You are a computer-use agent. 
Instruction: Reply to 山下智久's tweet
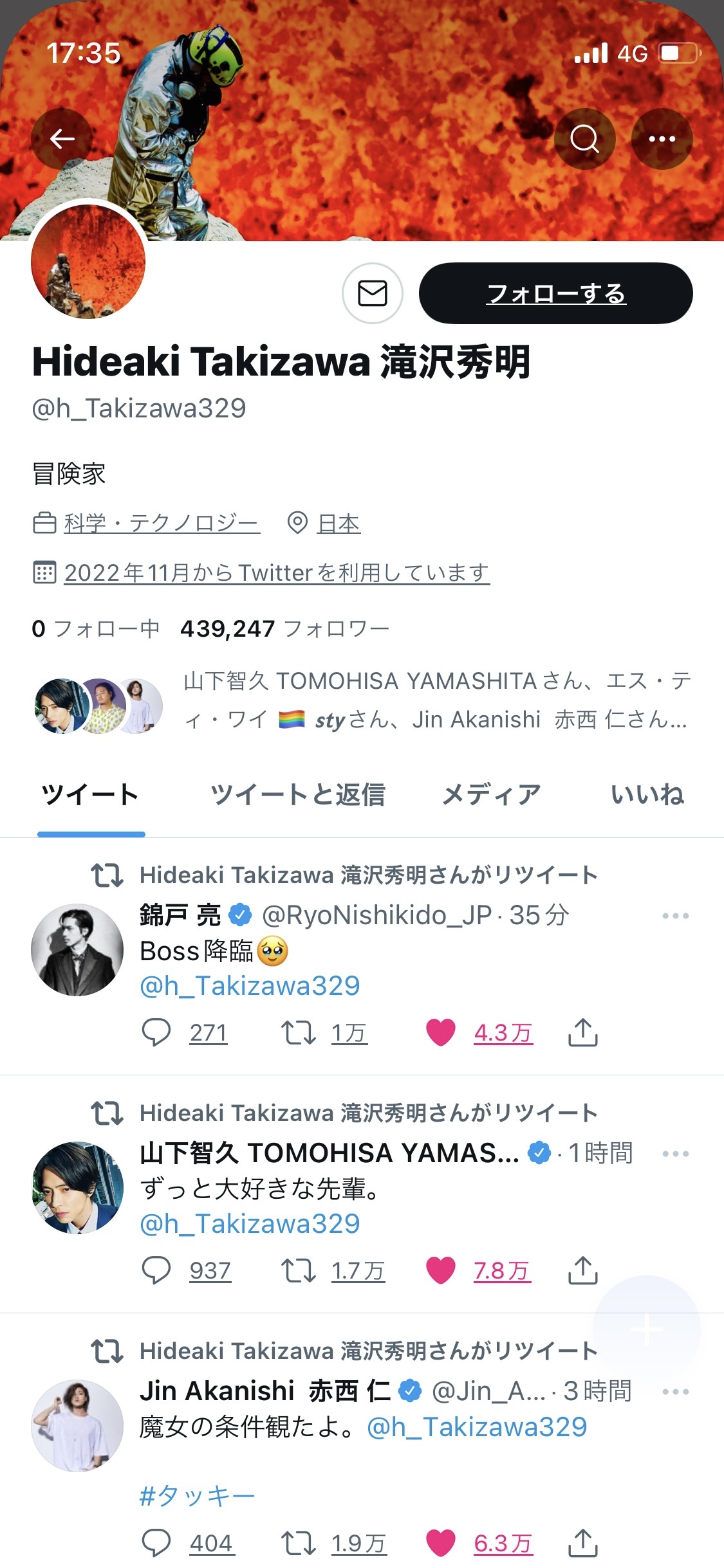(156, 1271)
